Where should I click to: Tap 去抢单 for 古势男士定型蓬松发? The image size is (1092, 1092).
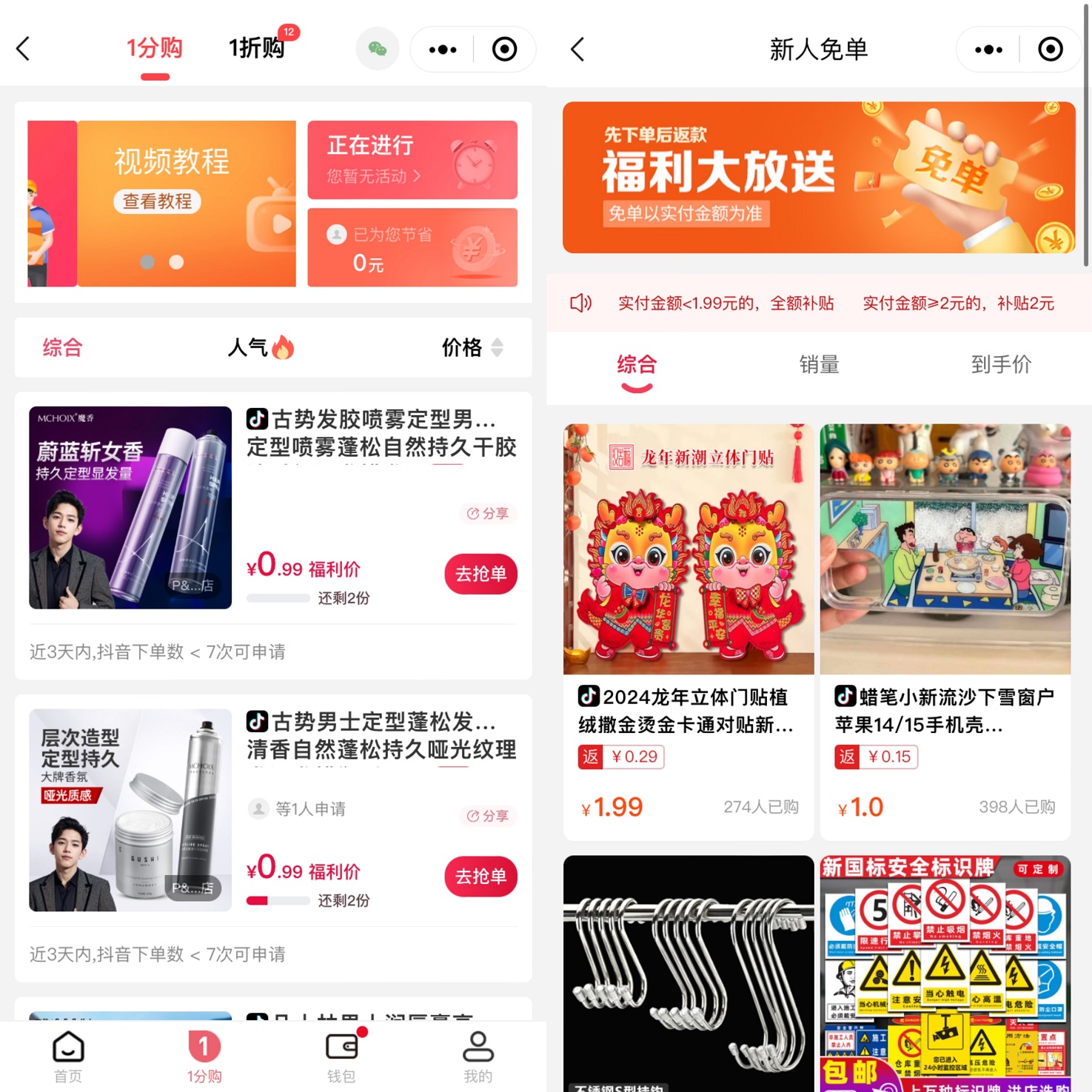[x=480, y=877]
